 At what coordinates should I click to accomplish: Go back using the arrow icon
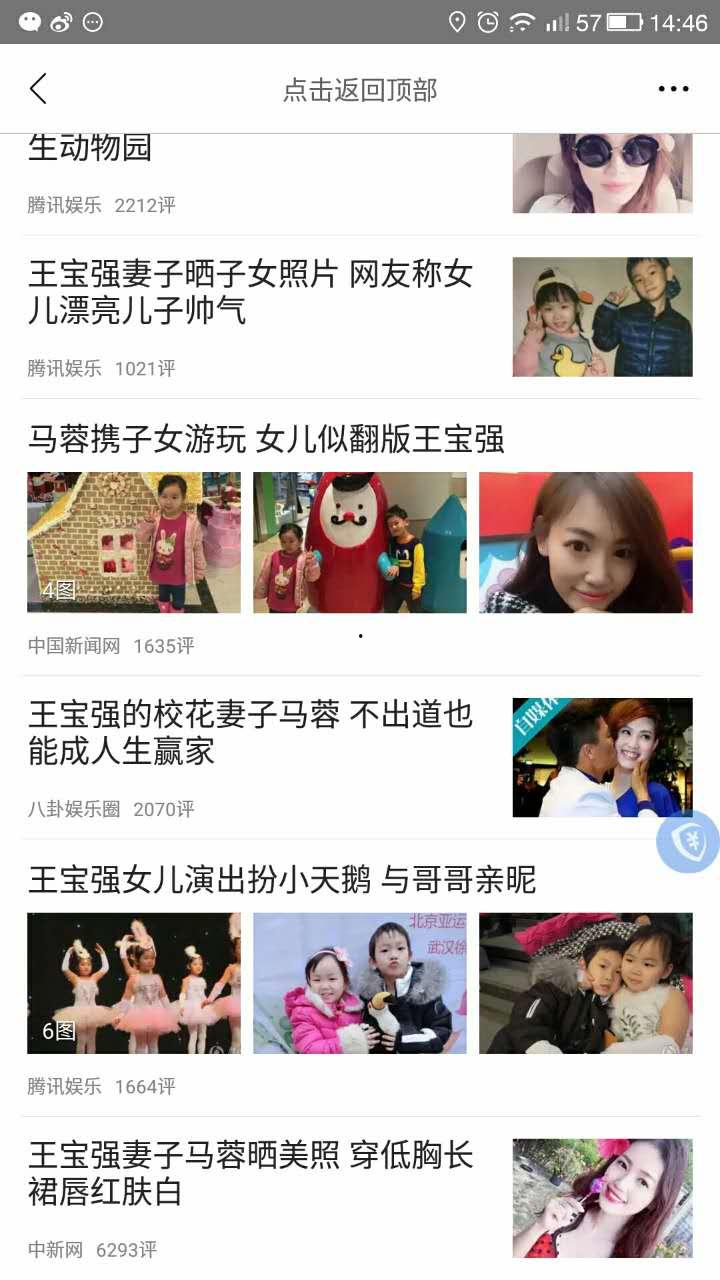tap(38, 89)
